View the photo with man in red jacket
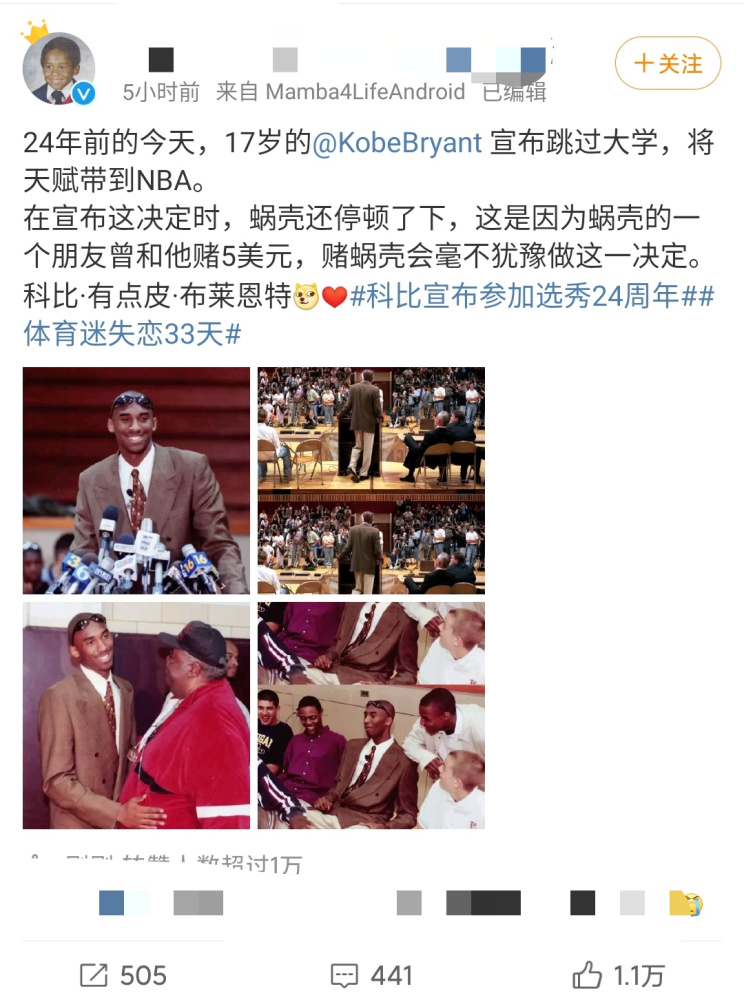744x1000 pixels. coord(136,715)
